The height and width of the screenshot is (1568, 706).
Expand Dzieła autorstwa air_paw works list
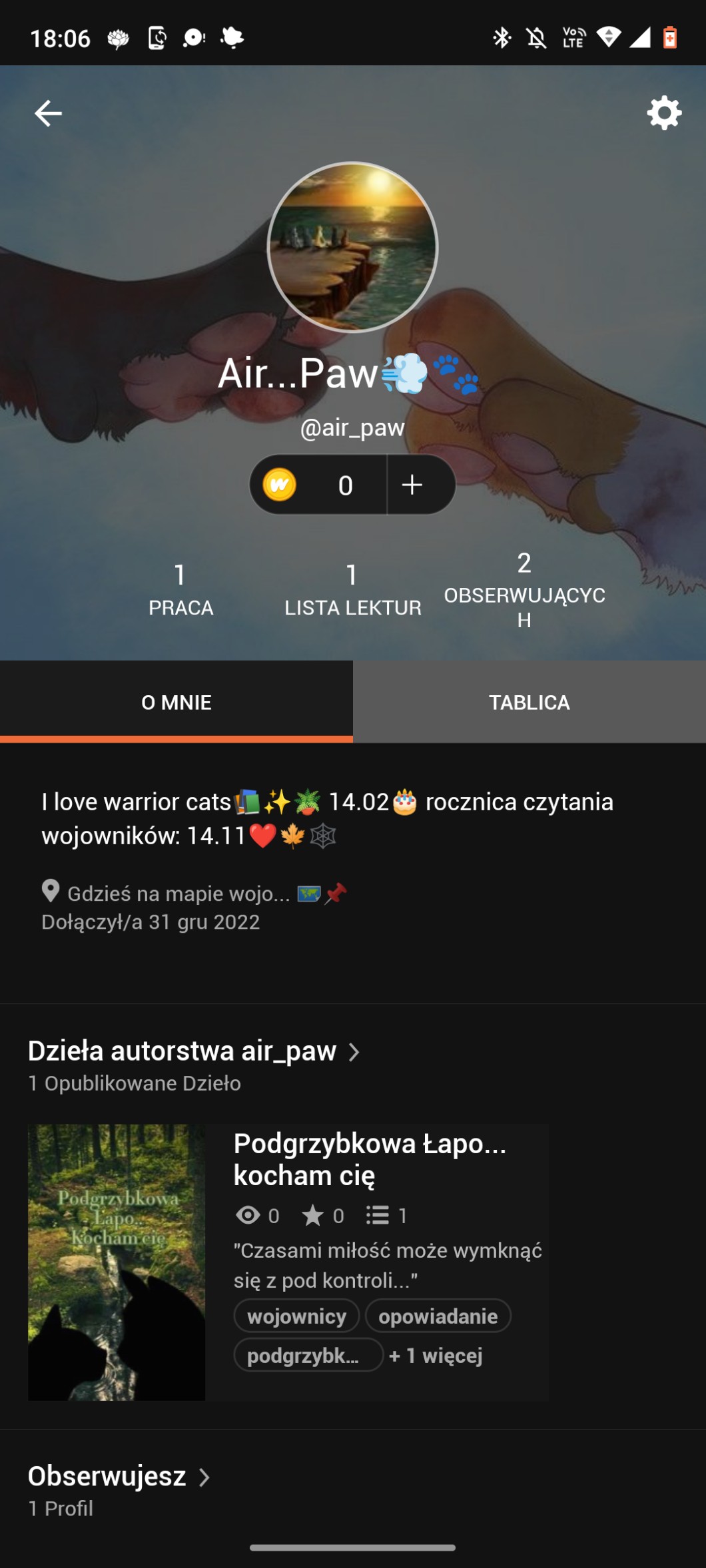tap(194, 1051)
